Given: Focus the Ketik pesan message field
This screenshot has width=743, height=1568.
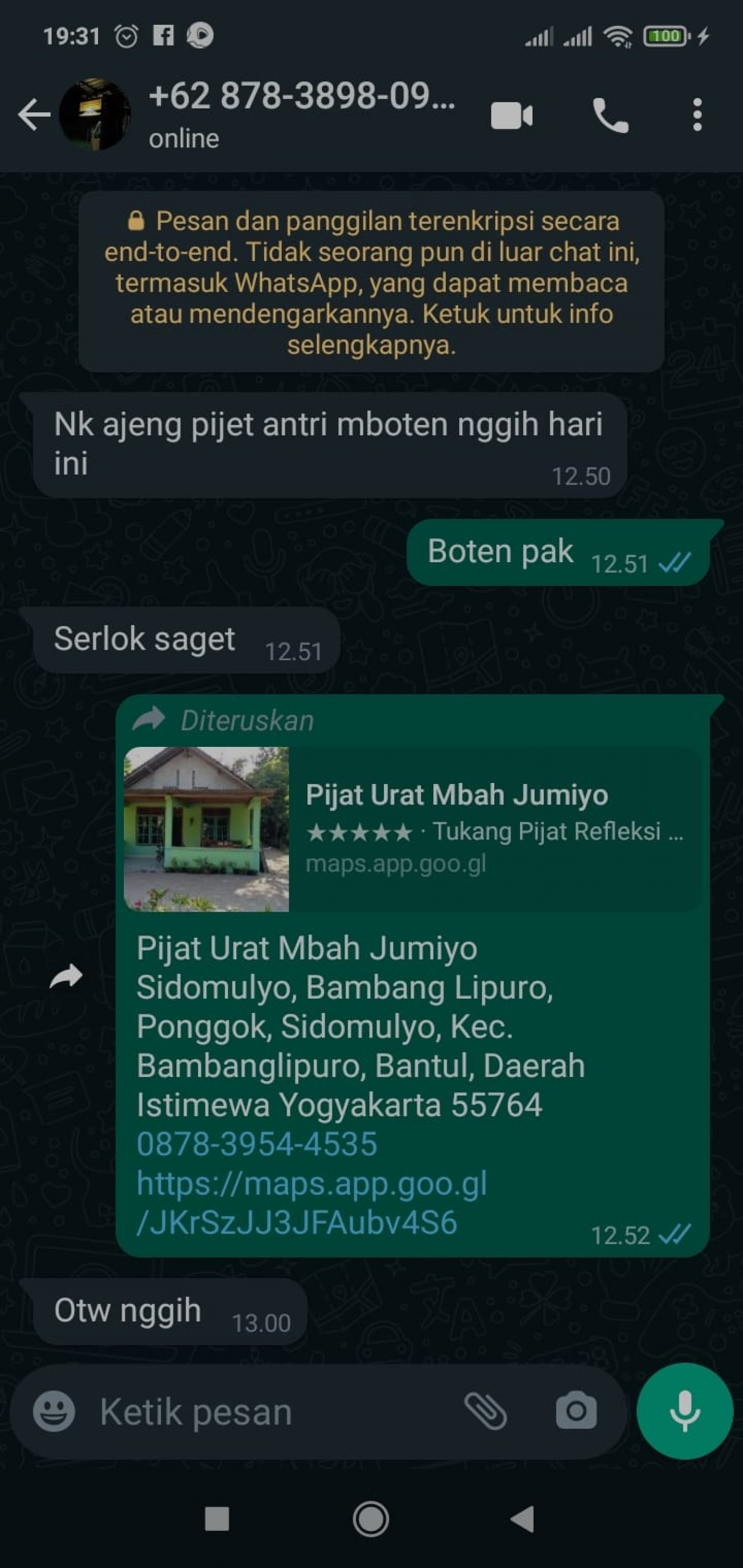Looking at the screenshot, I should 268,1411.
